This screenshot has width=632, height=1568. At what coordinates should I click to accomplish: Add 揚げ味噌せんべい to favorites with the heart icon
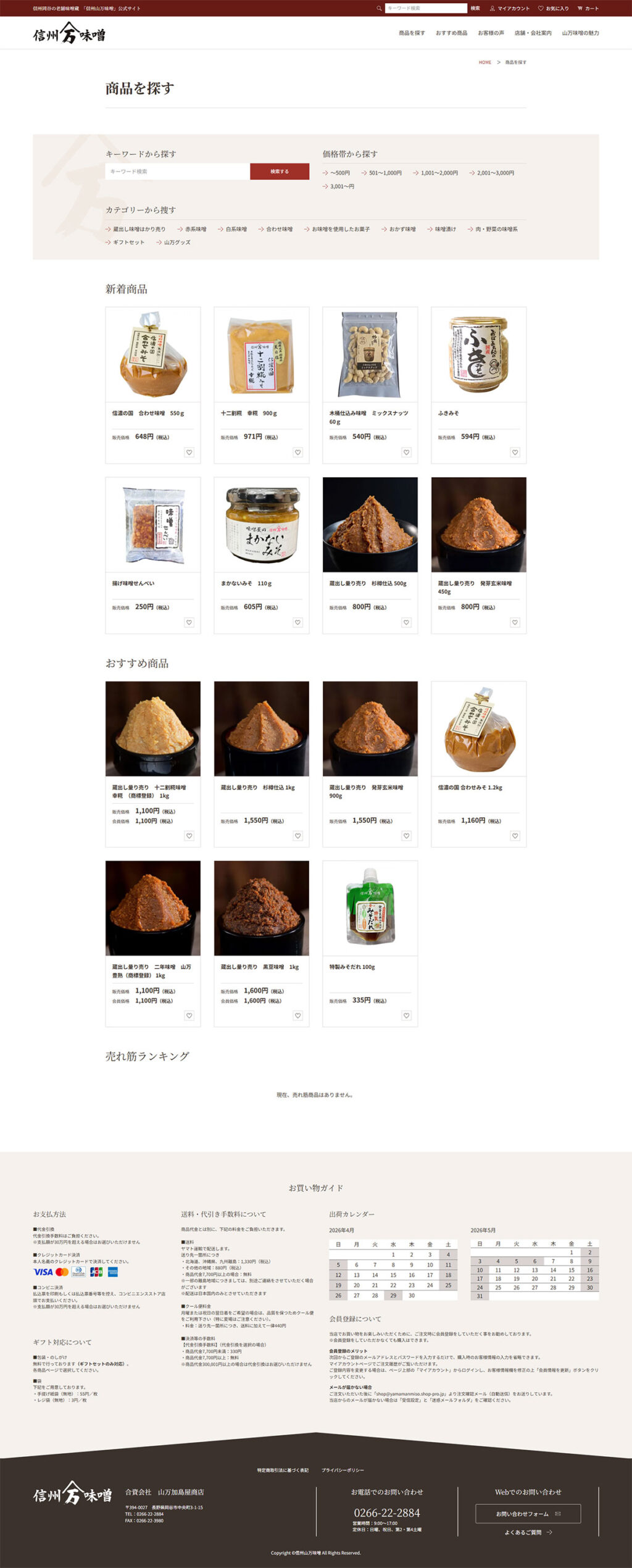189,622
